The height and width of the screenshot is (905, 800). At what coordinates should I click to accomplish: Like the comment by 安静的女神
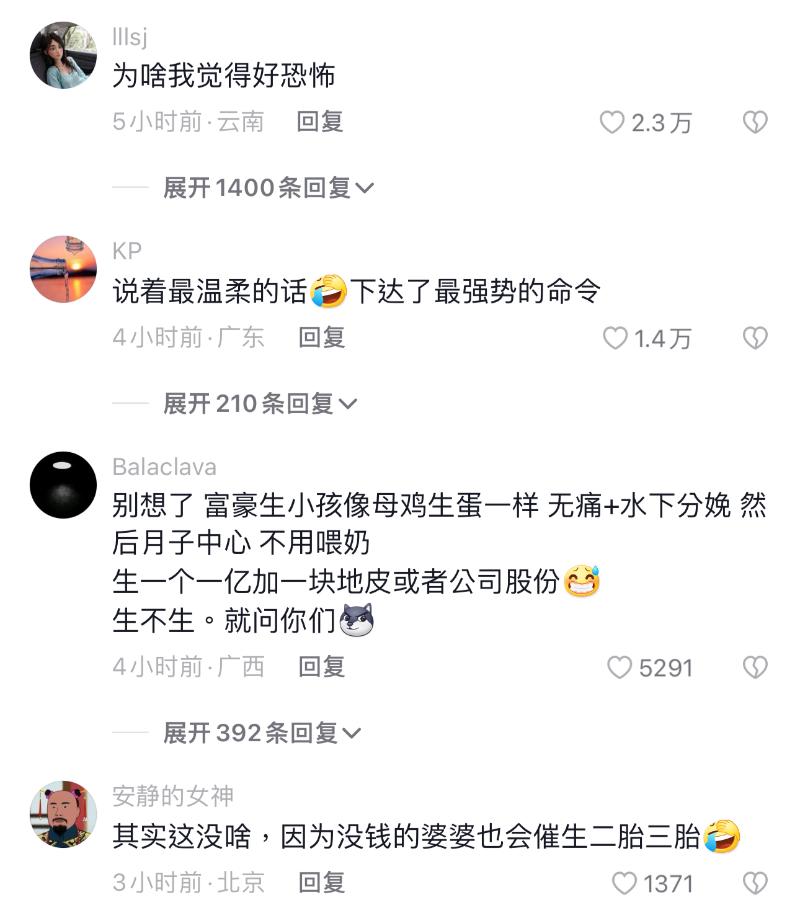(x=624, y=883)
